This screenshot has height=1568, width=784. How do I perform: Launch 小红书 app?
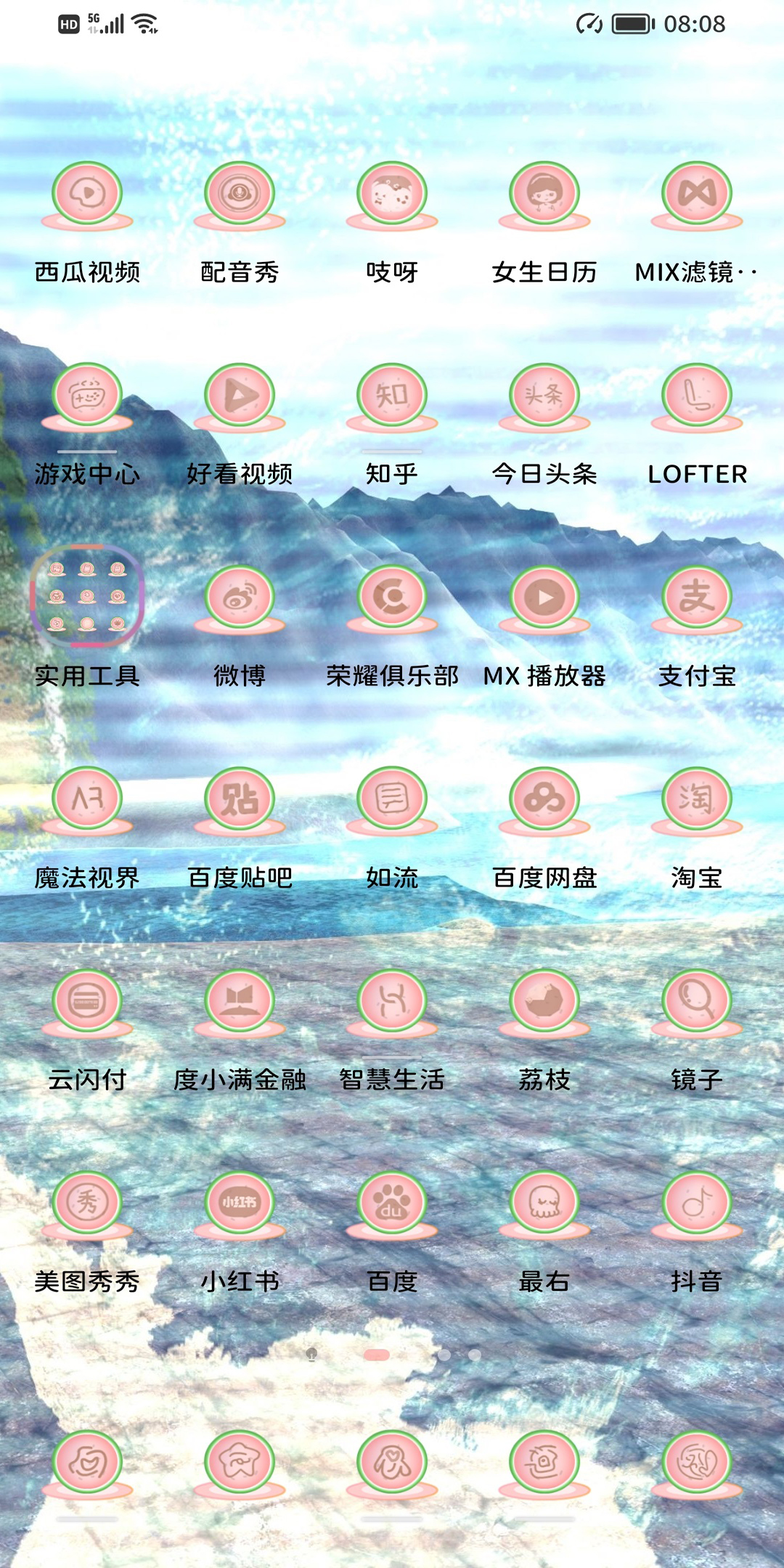point(240,1204)
